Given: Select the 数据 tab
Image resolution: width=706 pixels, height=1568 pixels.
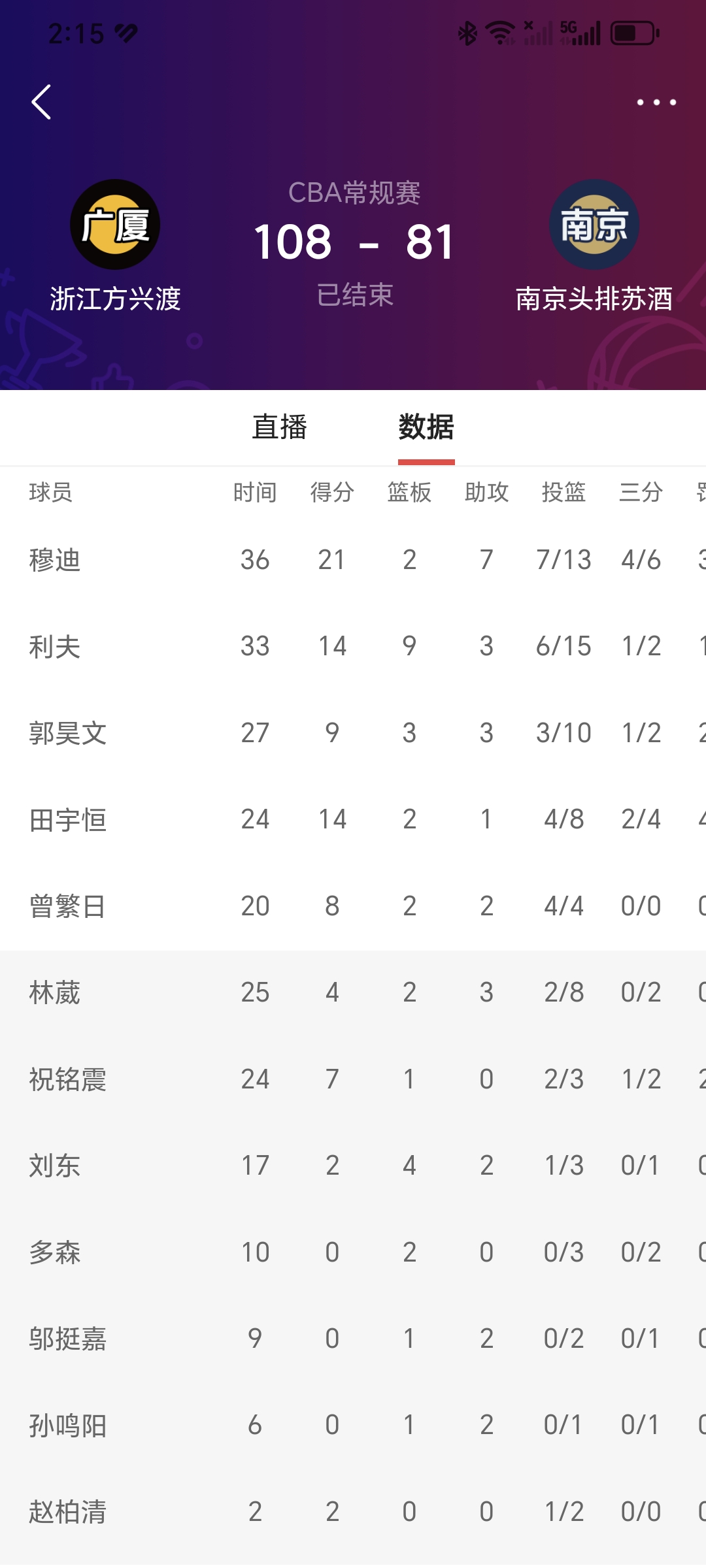Looking at the screenshot, I should tap(426, 427).
